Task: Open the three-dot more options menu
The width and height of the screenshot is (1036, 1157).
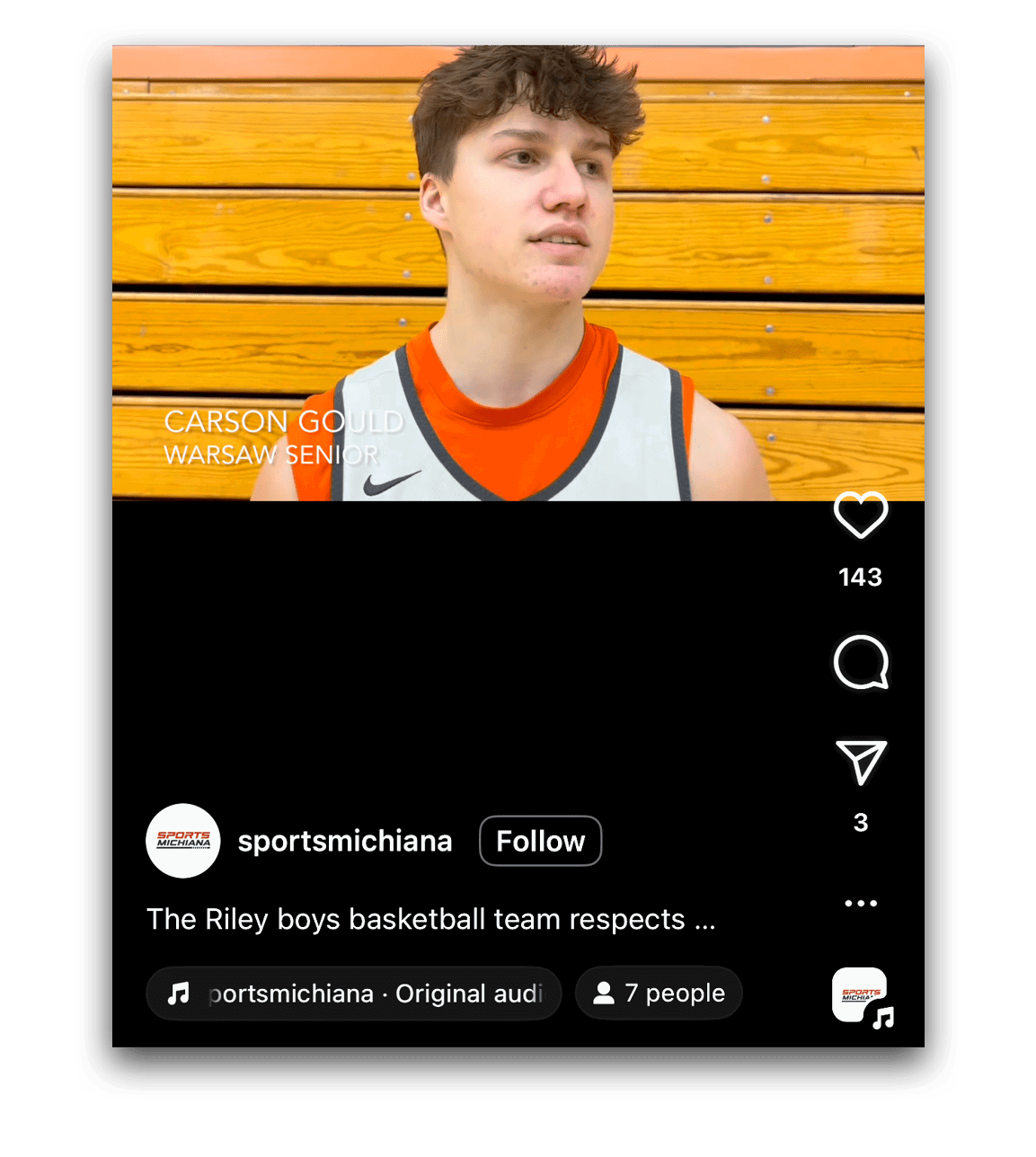Action: point(861,903)
